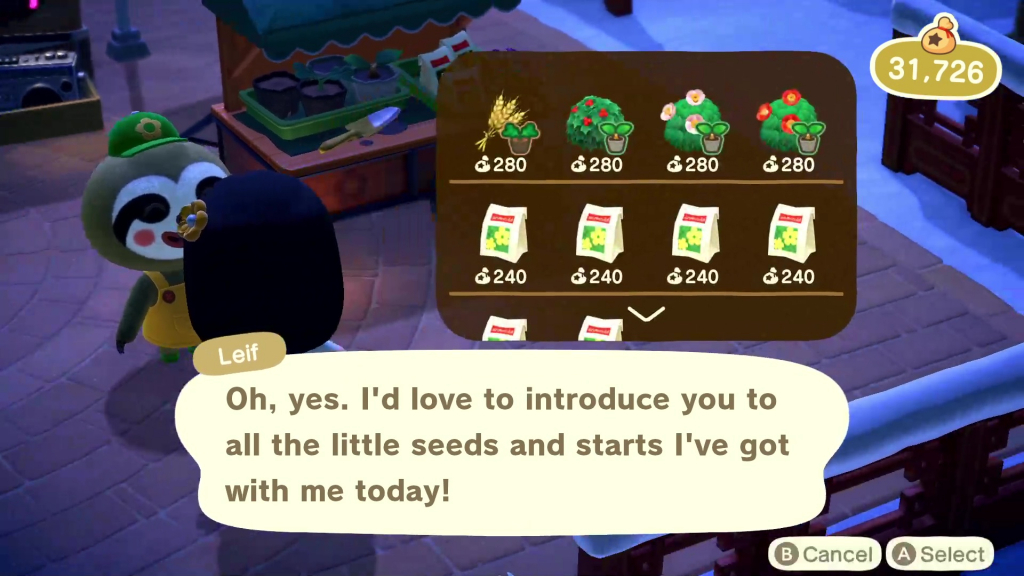The width and height of the screenshot is (1024, 576).
Task: Tap the B Cancel button
Action: tap(825, 554)
